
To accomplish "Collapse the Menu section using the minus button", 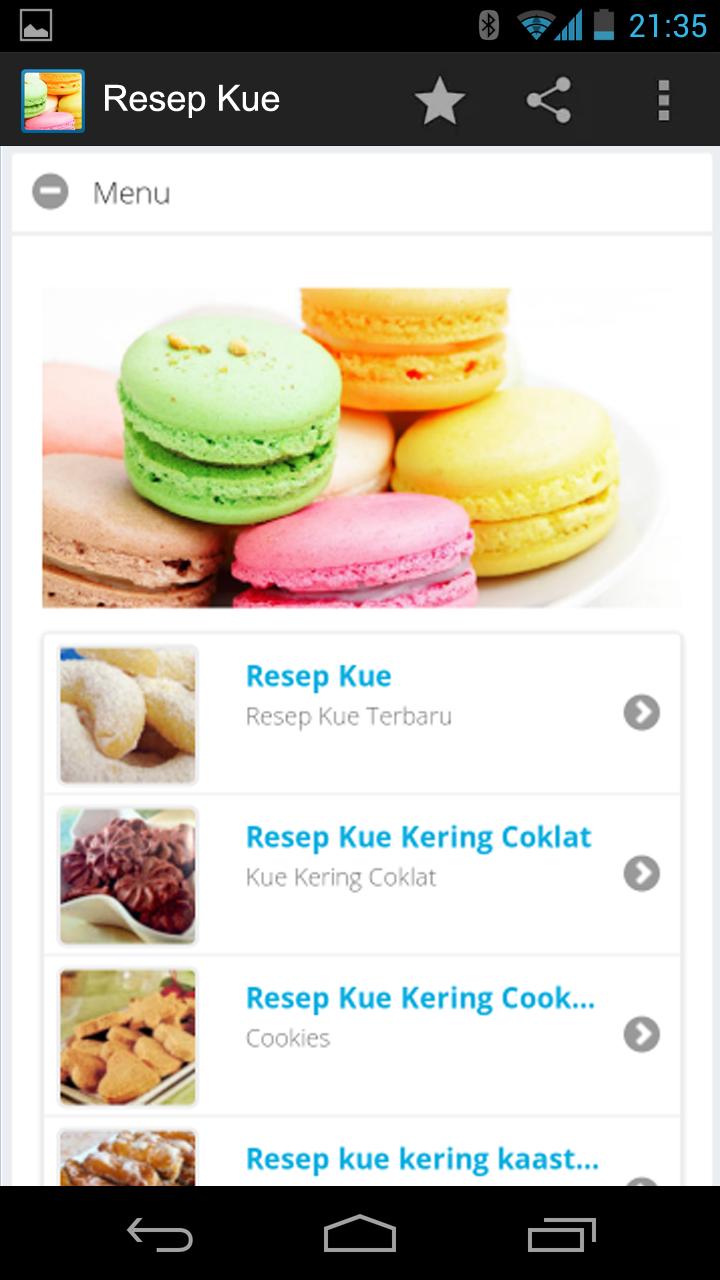I will (x=50, y=190).
